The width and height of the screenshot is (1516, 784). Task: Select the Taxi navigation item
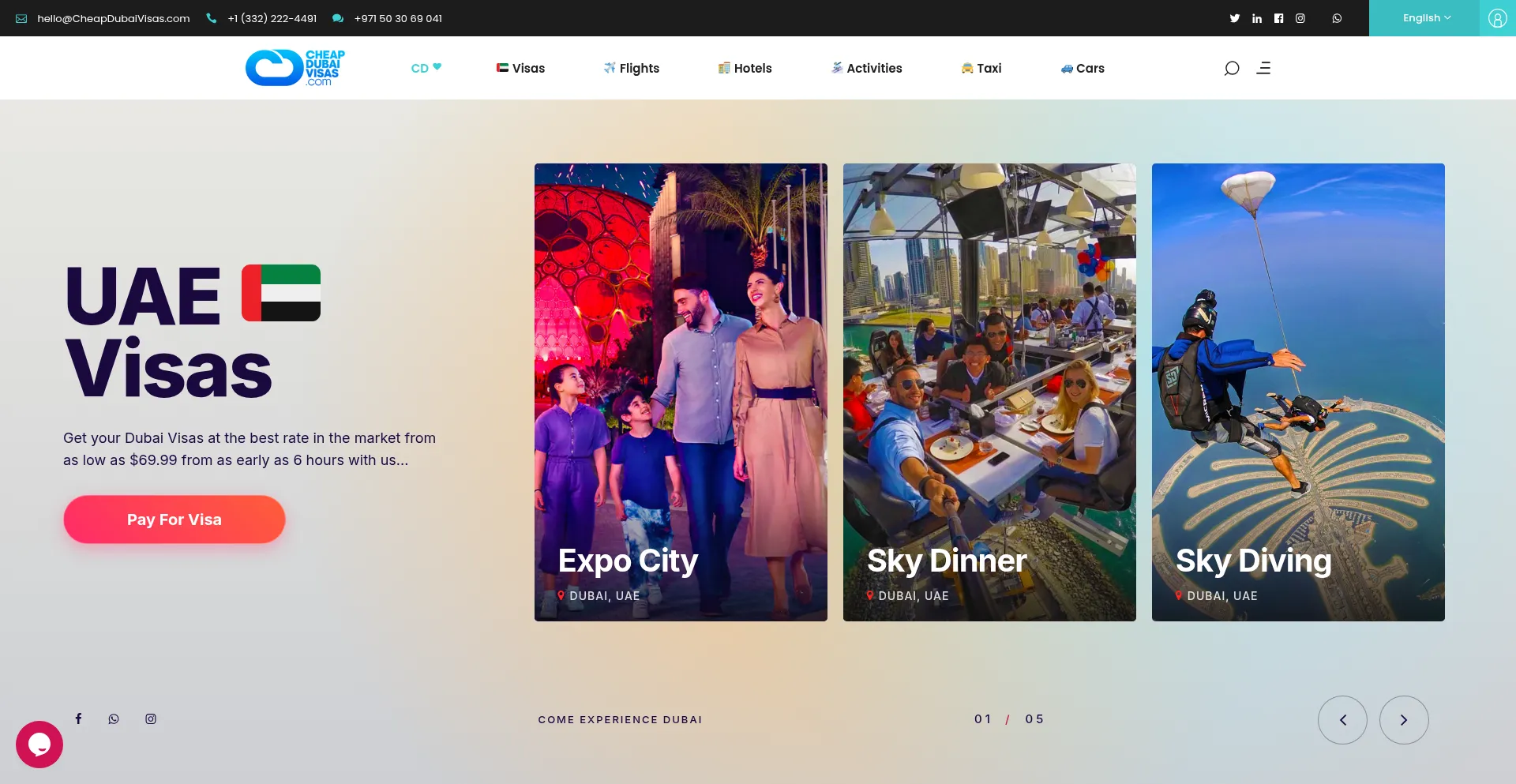pos(981,69)
